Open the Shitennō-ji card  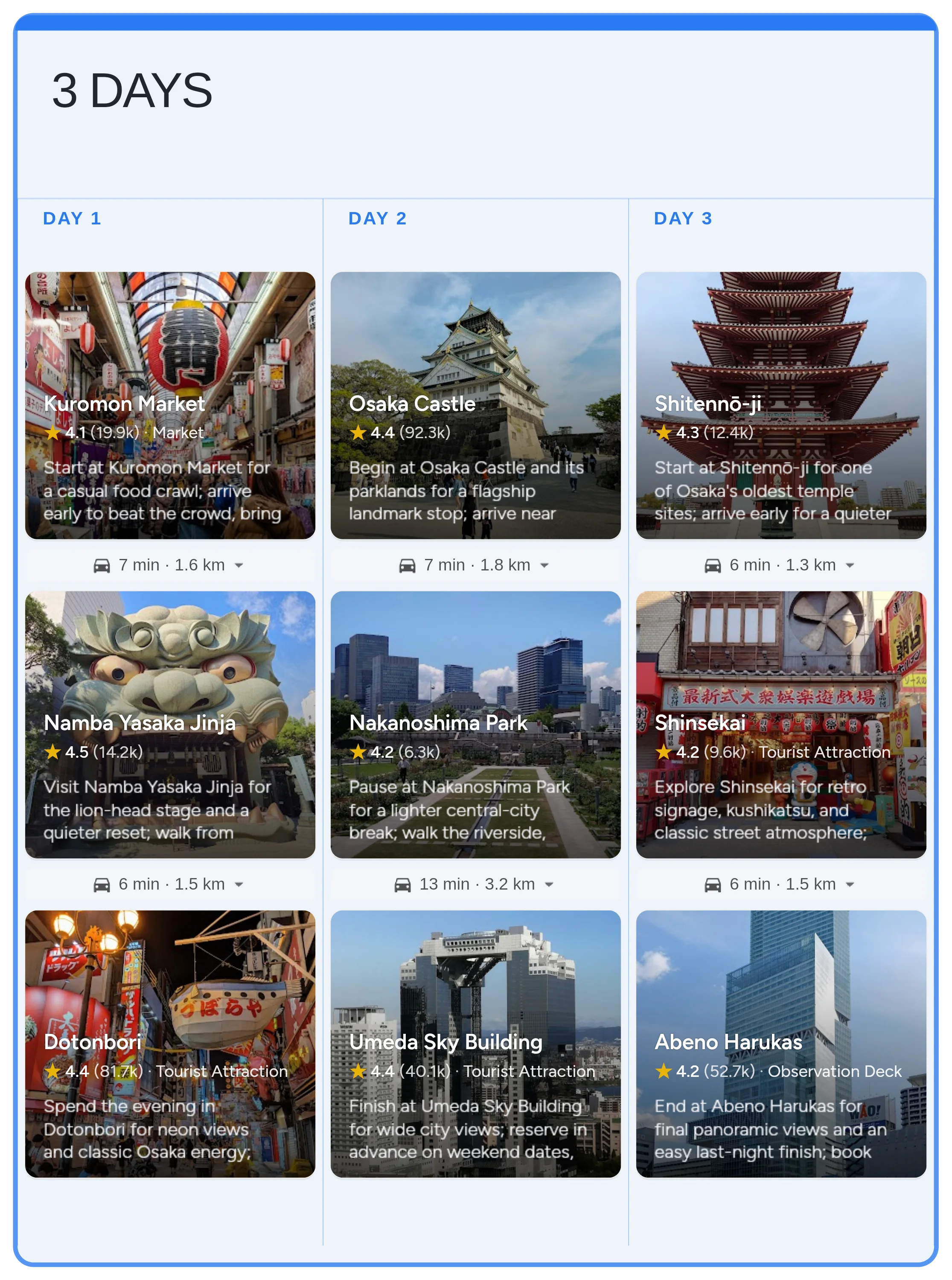(x=781, y=405)
